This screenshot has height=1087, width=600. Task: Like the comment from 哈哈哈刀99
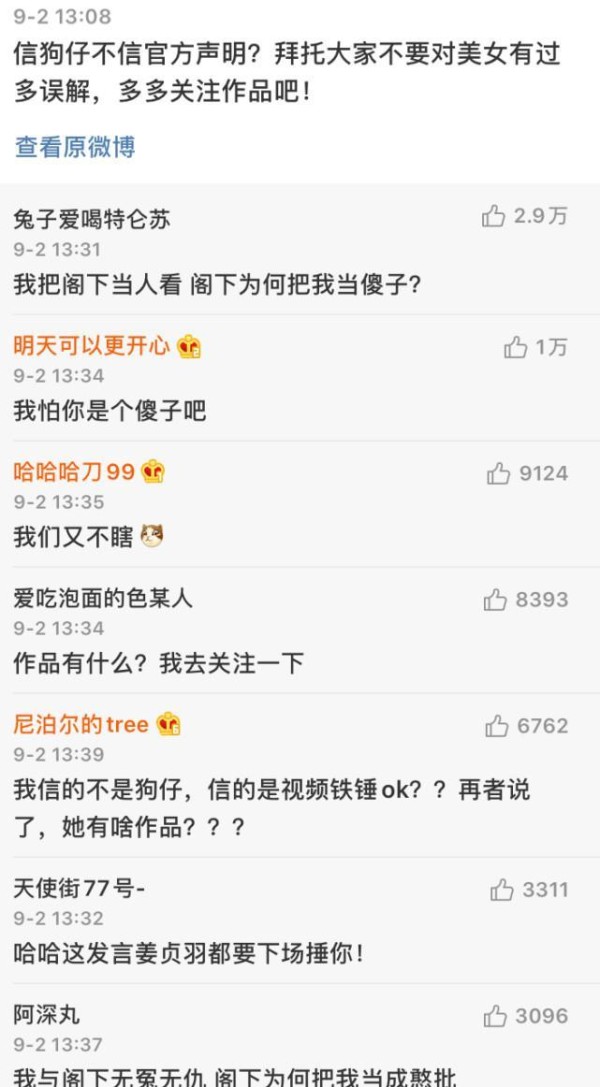[498, 474]
